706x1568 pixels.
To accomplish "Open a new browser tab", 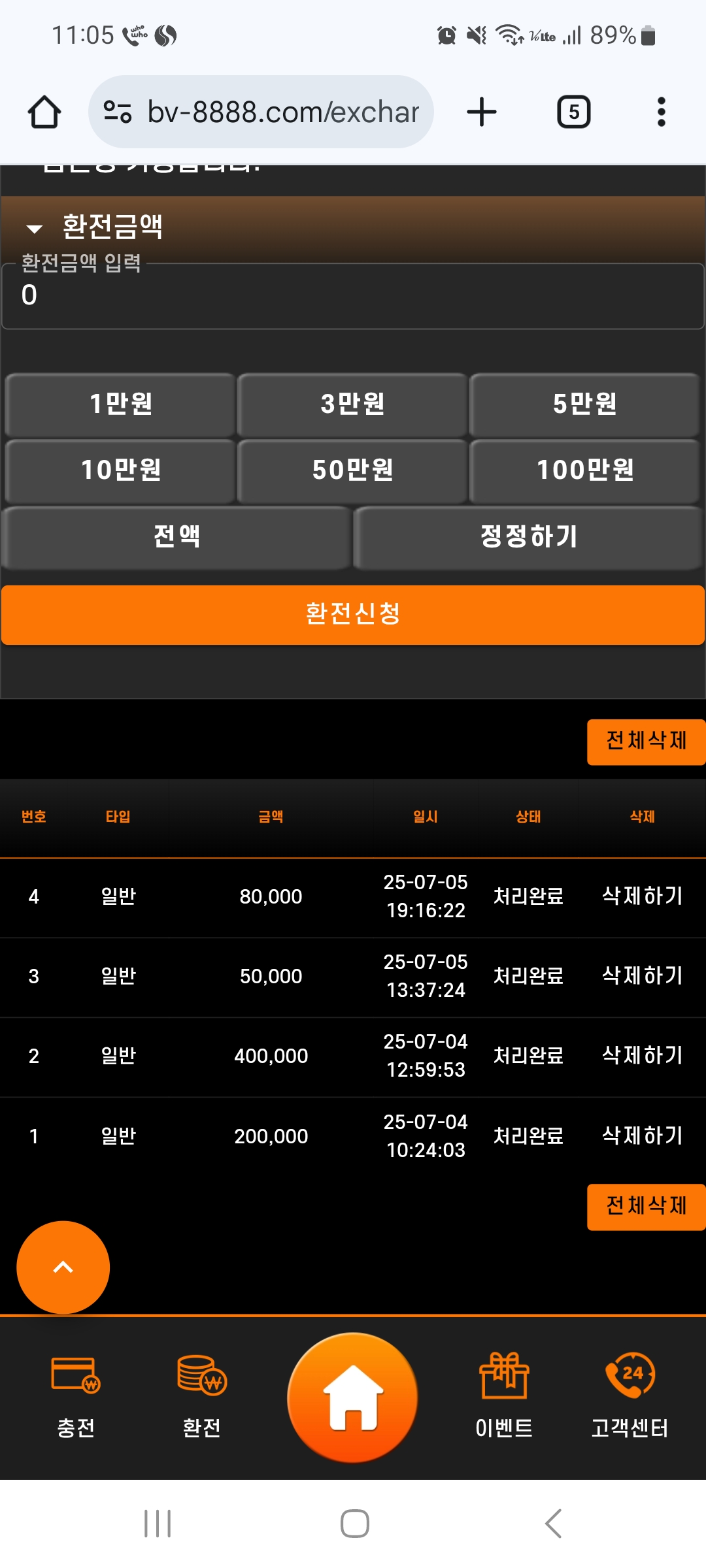I will (482, 112).
